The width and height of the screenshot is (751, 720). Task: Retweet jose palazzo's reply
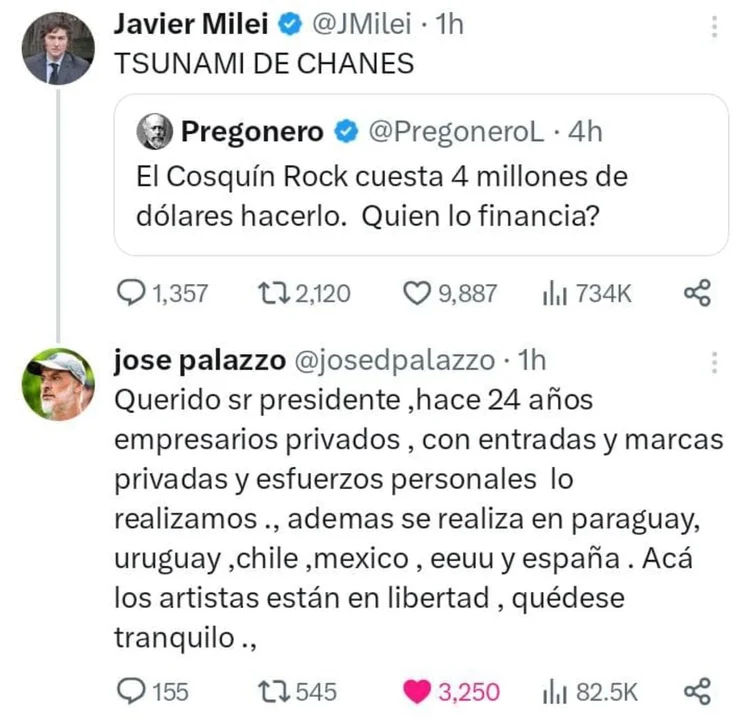[x=272, y=691]
